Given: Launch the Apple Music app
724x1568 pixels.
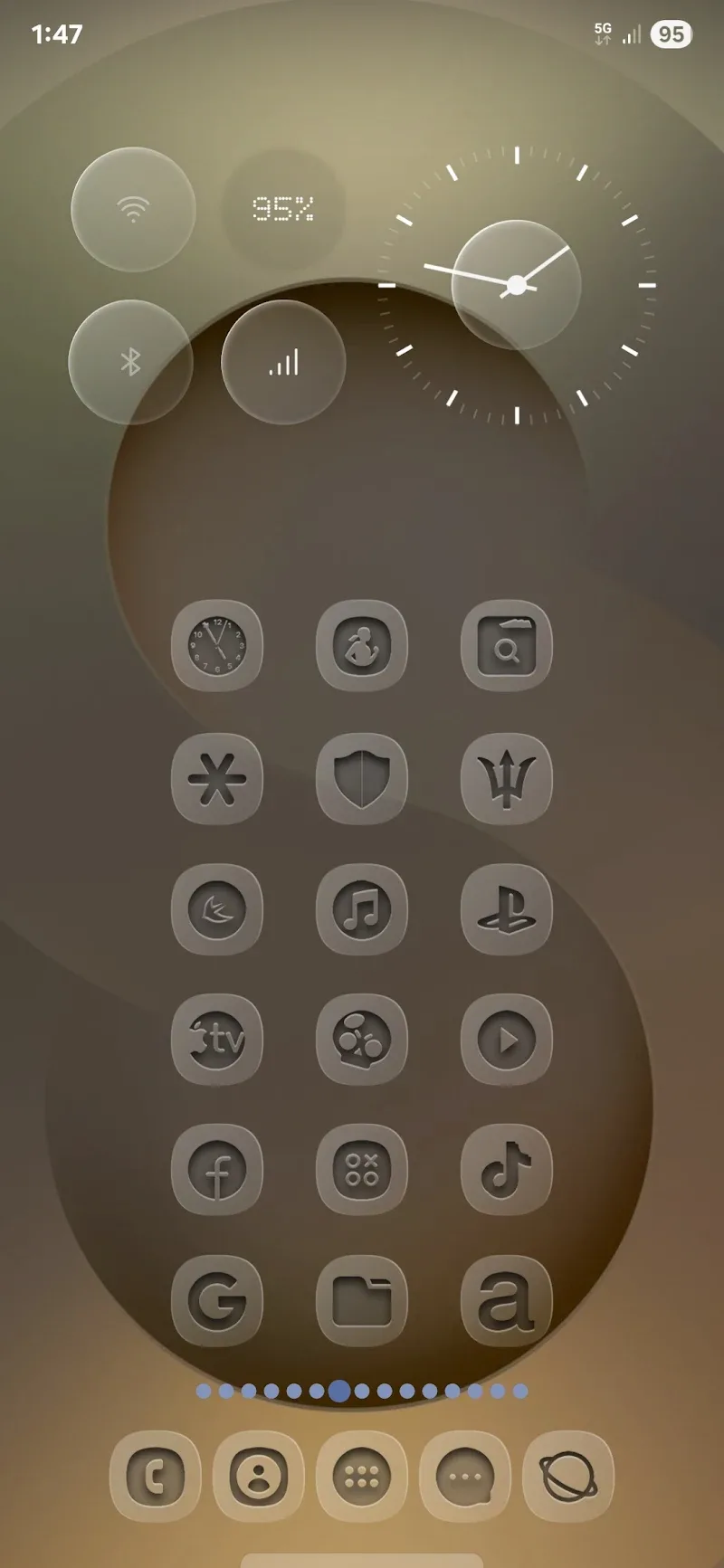Looking at the screenshot, I should click(x=362, y=908).
